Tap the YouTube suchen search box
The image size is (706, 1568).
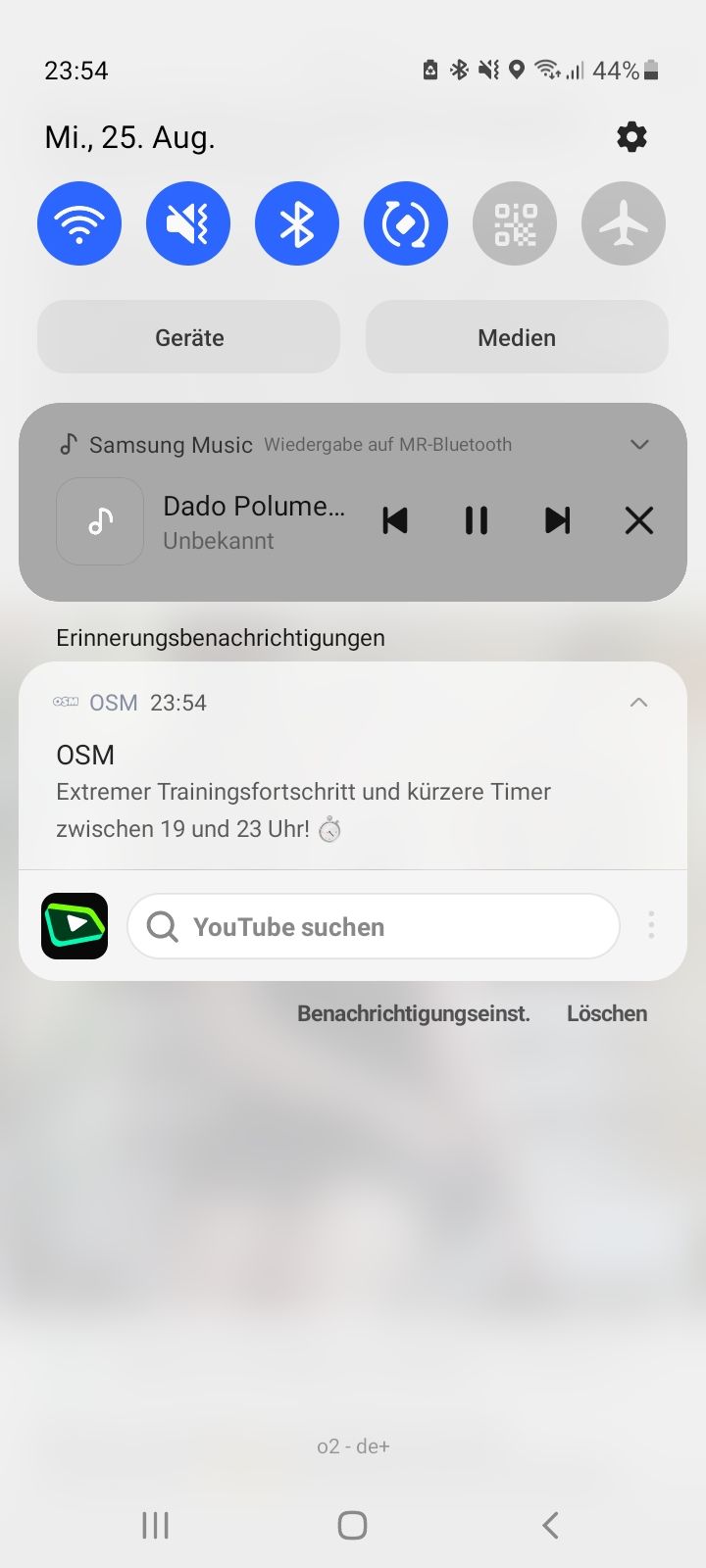pyautogui.click(x=373, y=926)
